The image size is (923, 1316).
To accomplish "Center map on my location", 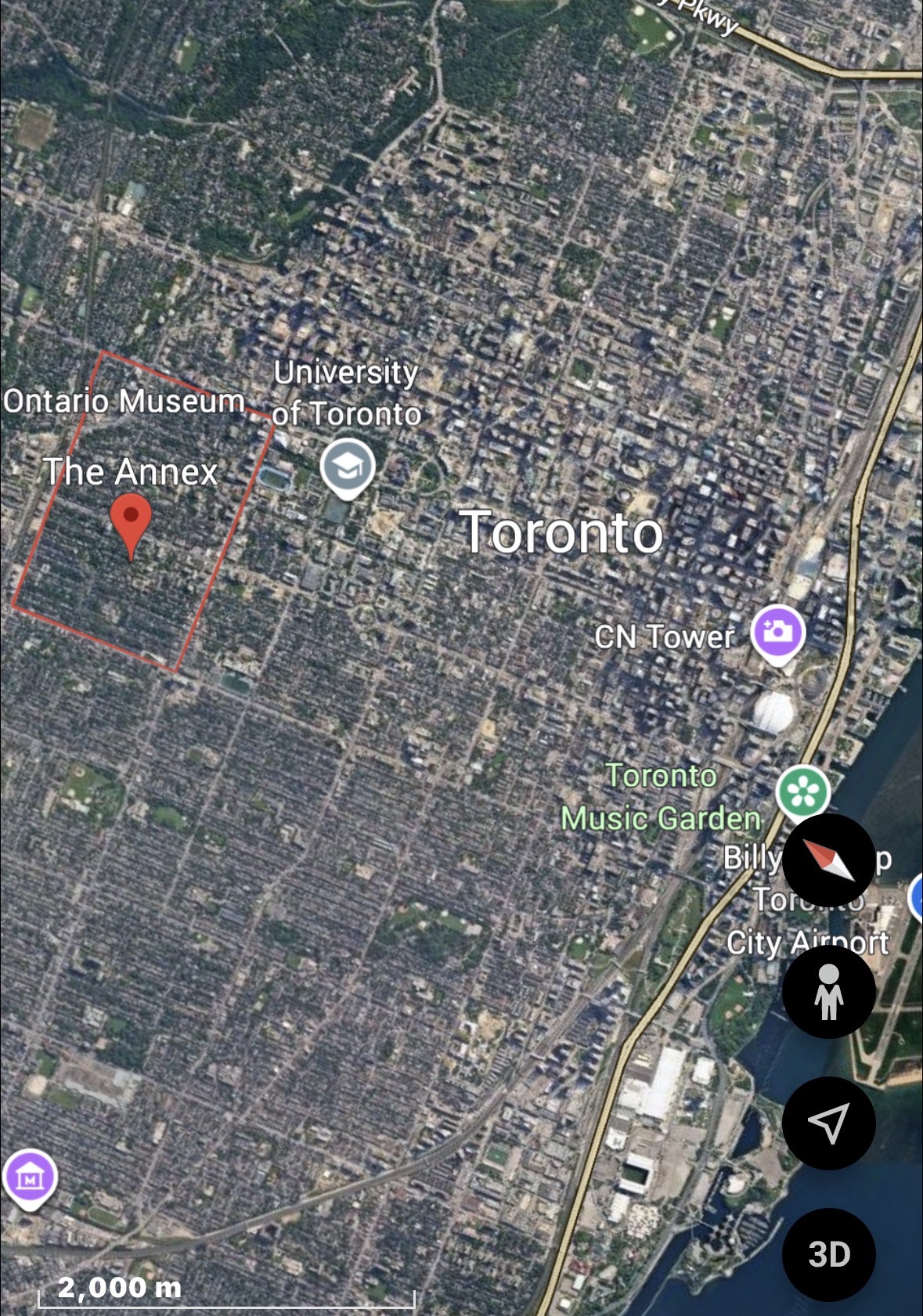I will 828,1123.
